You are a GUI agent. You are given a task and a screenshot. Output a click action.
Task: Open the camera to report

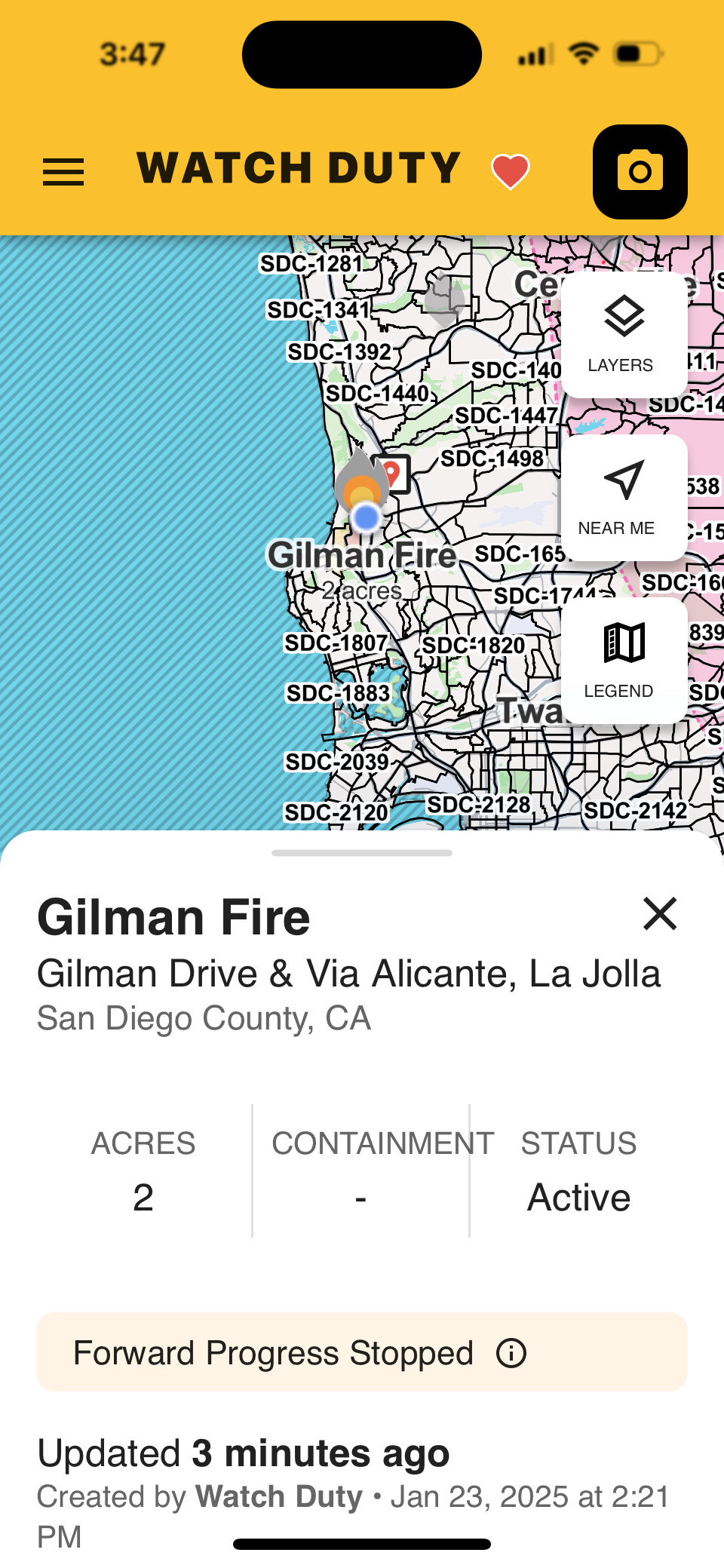click(x=640, y=172)
